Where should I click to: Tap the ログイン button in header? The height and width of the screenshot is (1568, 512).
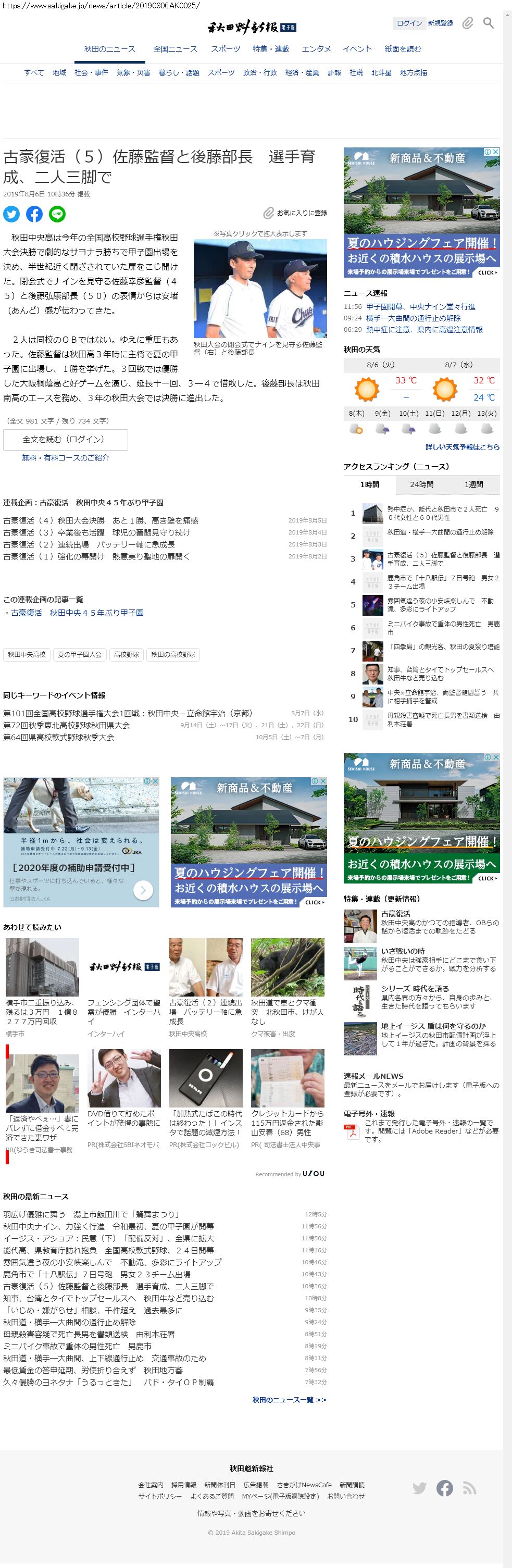tap(409, 23)
